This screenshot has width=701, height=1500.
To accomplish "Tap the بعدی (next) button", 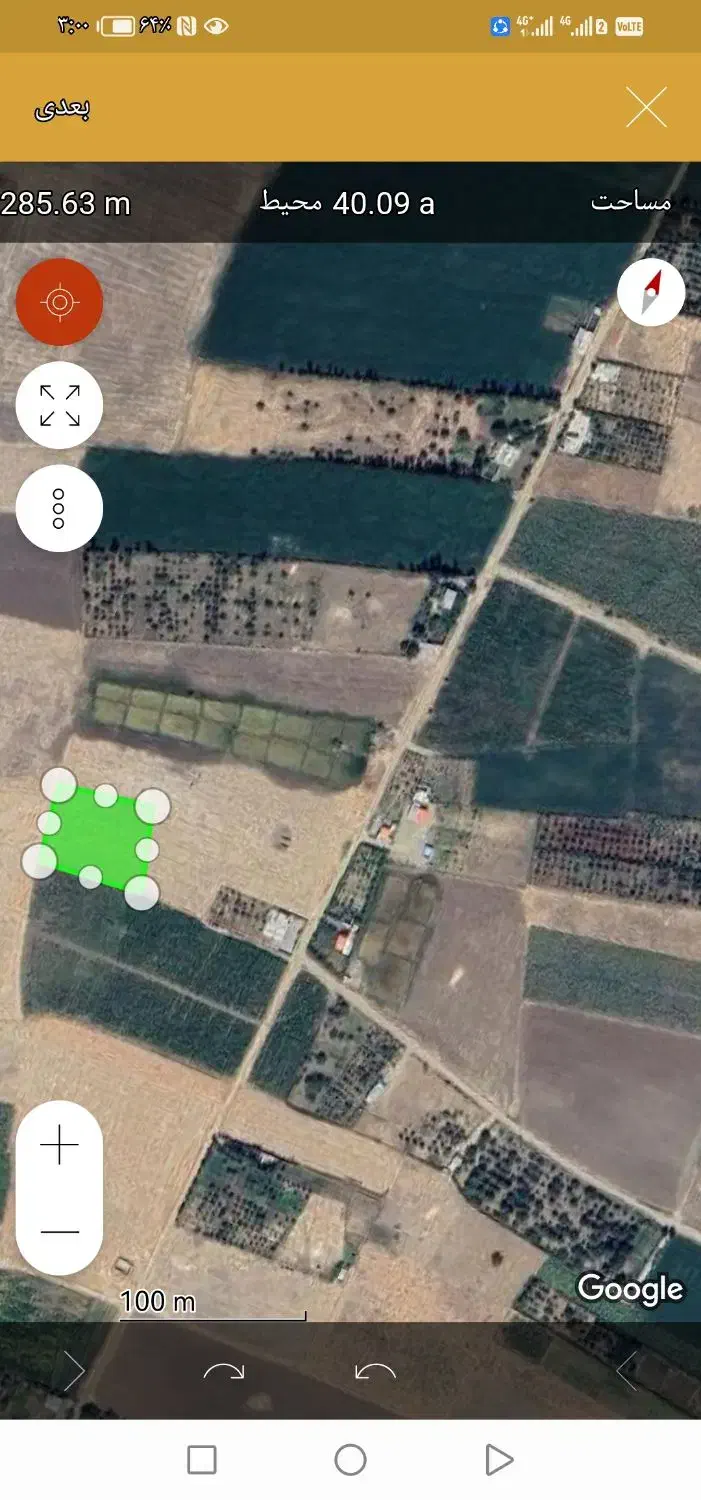I will [x=62, y=109].
